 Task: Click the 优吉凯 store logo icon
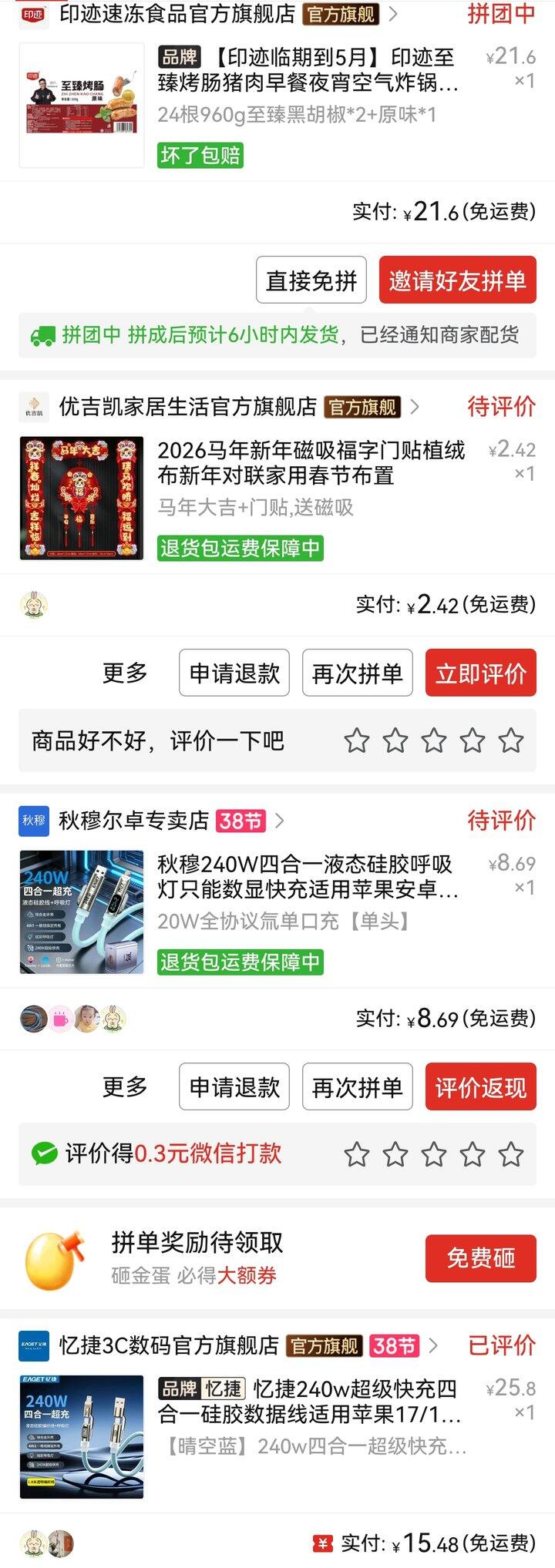(34, 408)
